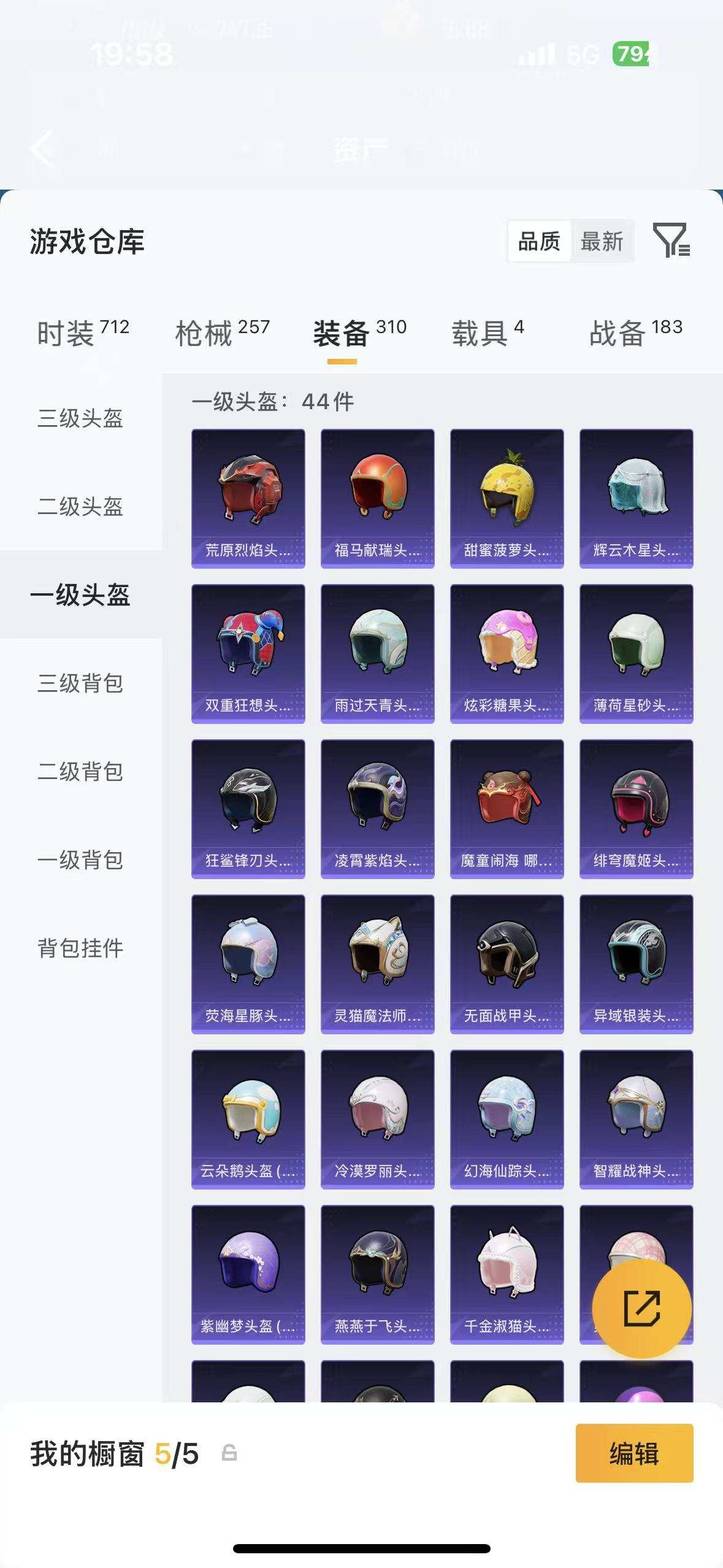Click the back arrow at top left
723x1568 pixels.
coord(40,149)
